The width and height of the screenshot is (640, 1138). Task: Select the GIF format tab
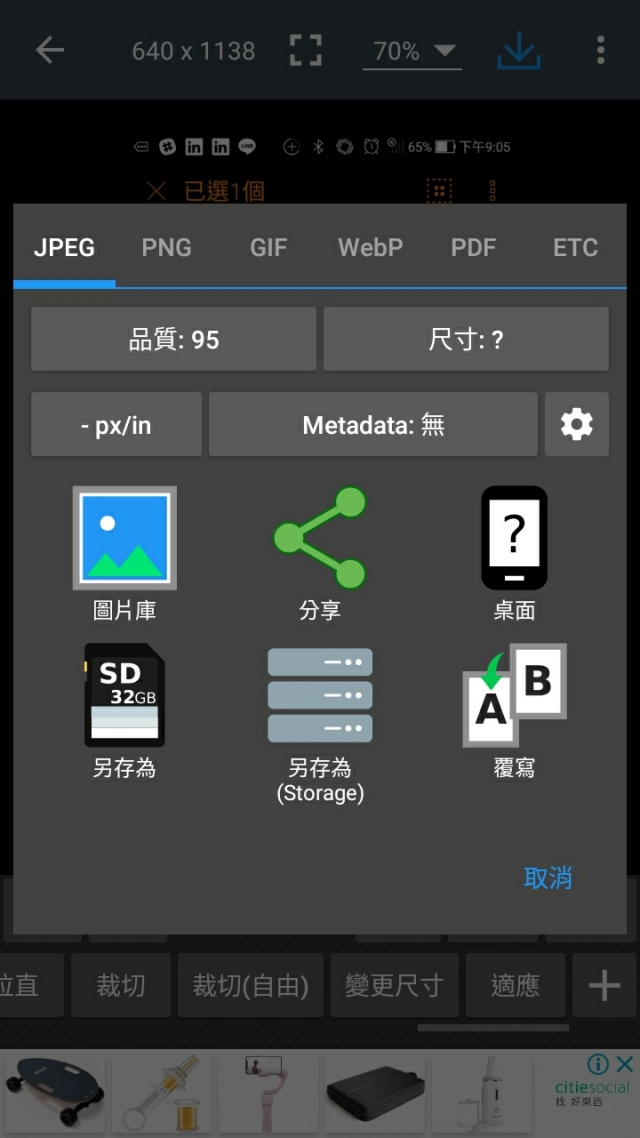pyautogui.click(x=268, y=248)
